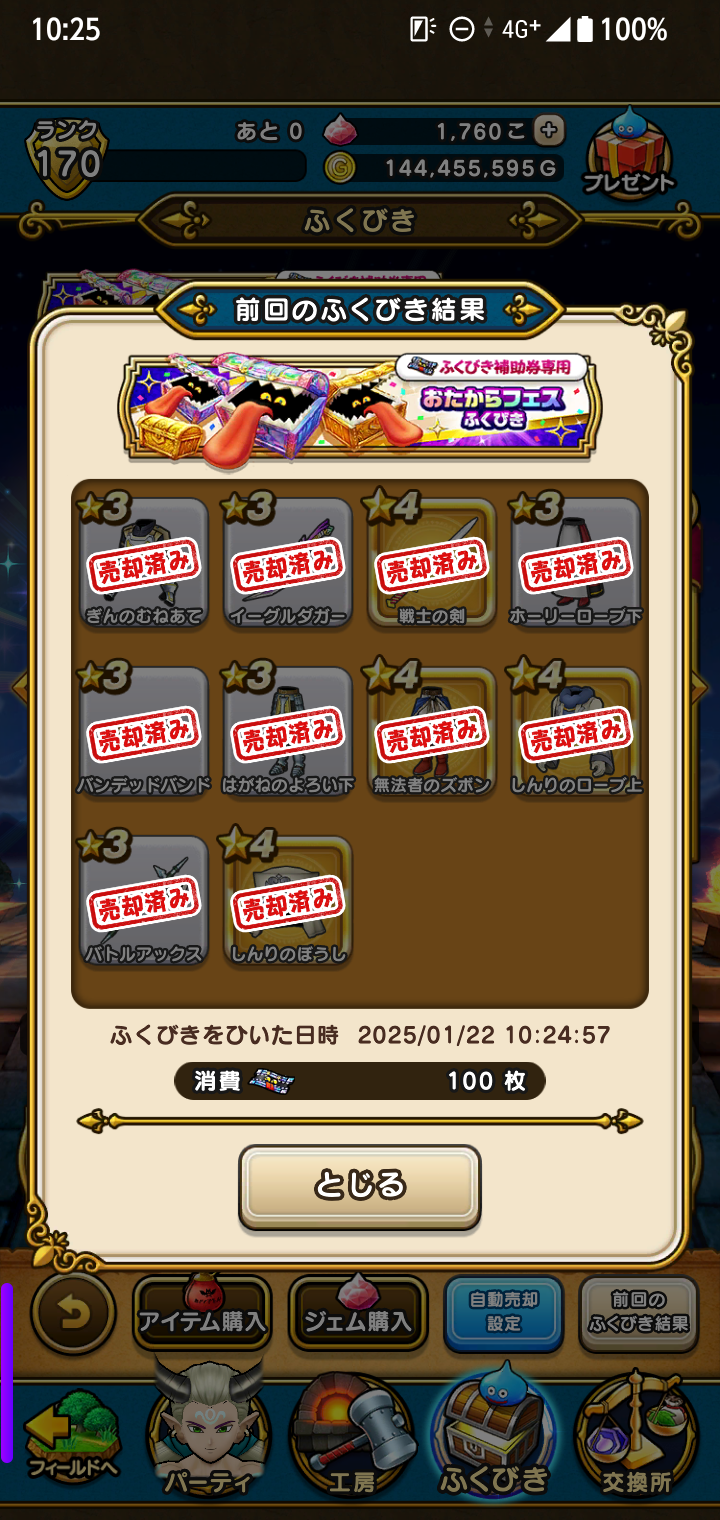This screenshot has width=720, height=1520.
Task: Open 自動売却設定 auto-sell settings
Action: click(503, 1313)
